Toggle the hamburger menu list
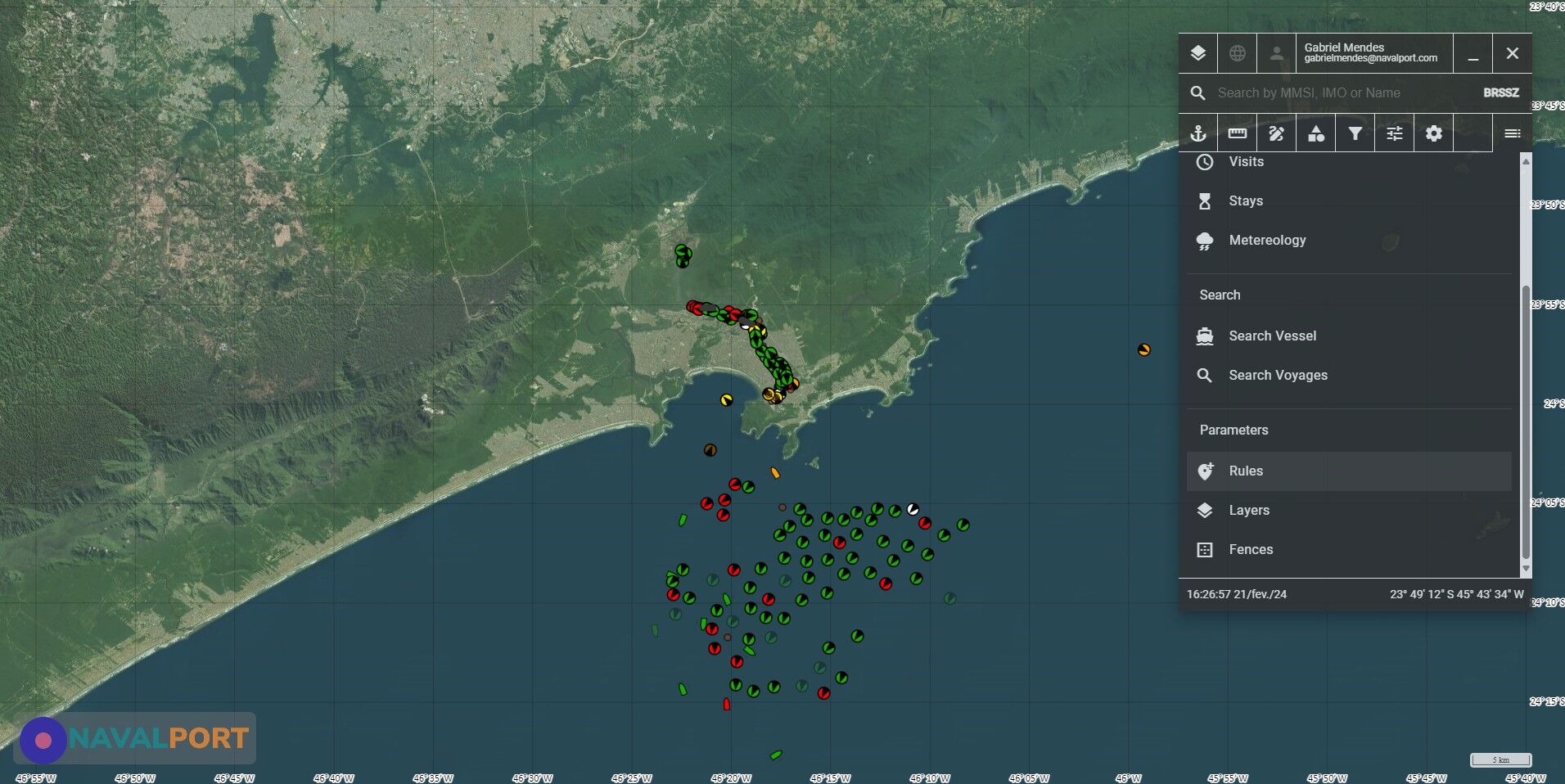1565x784 pixels. (x=1512, y=133)
